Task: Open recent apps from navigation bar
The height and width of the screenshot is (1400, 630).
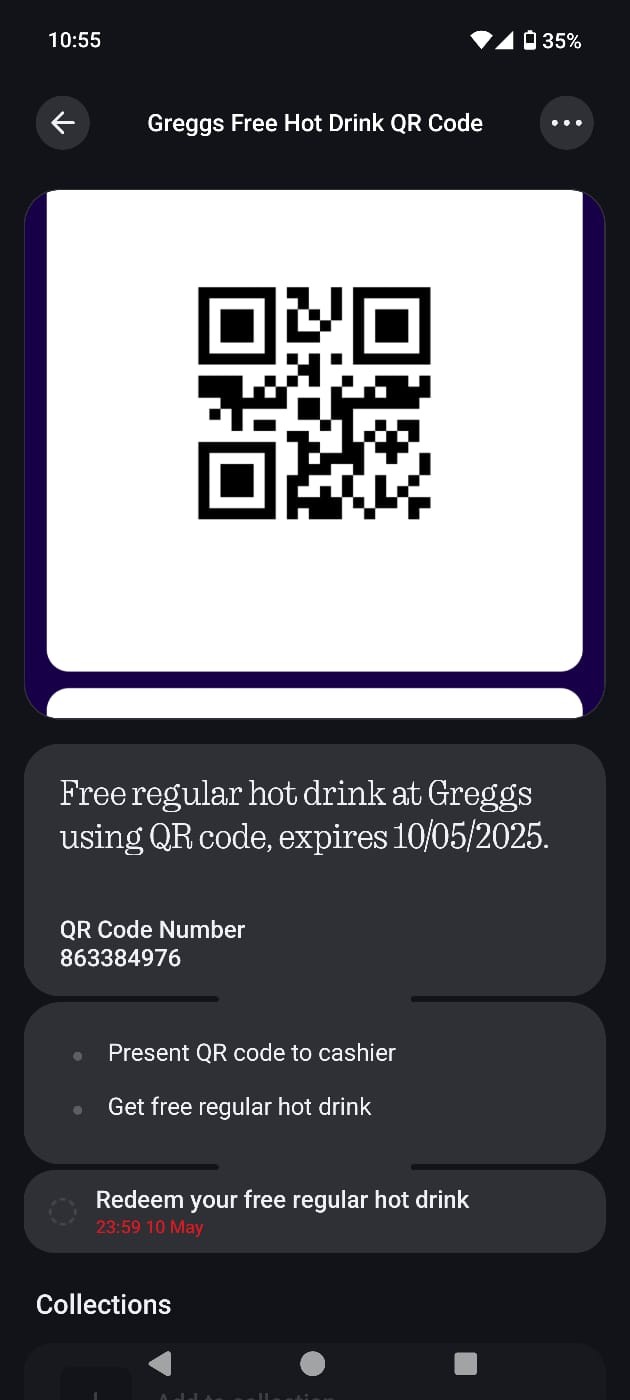Action: (465, 1363)
